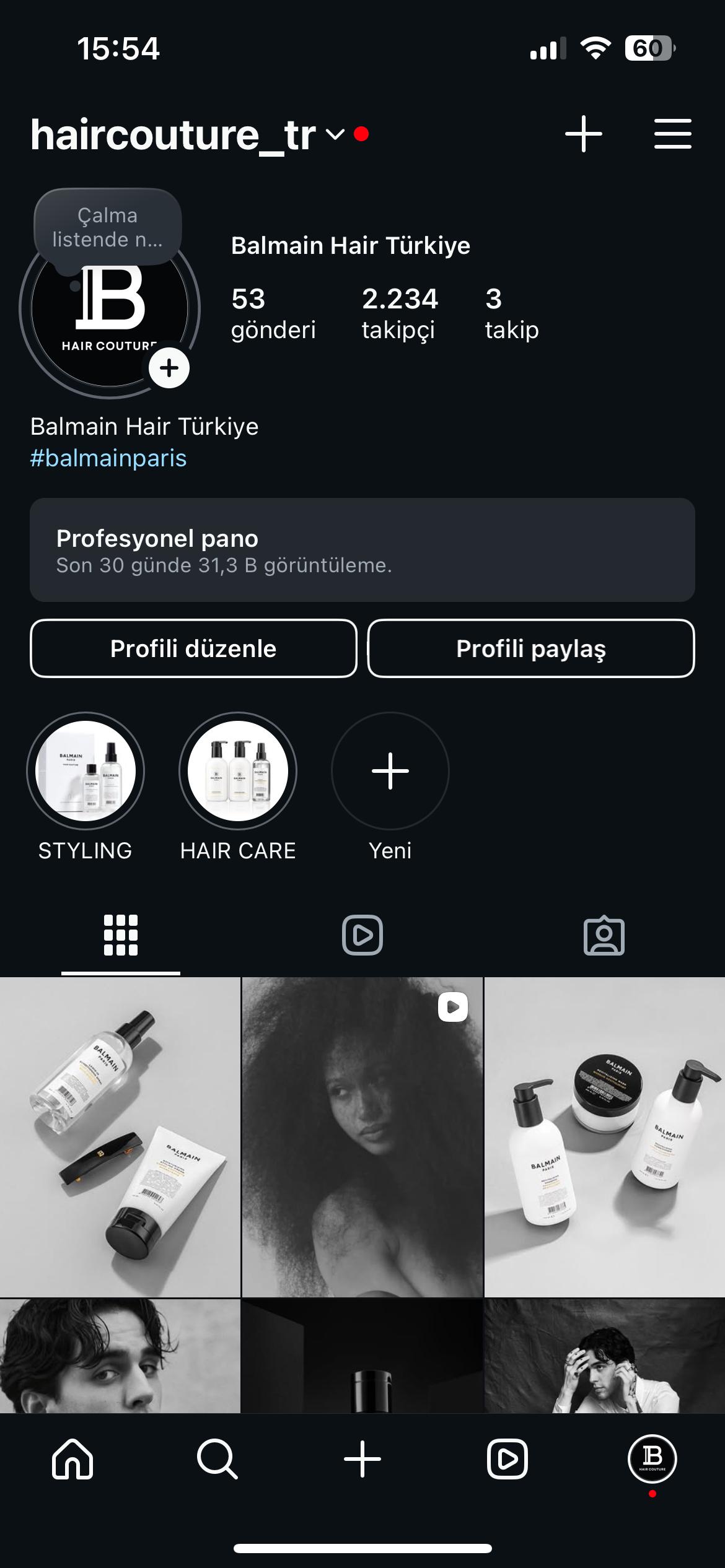Click the Profili paylaş button
Screen dimensions: 725x1568
pos(532,648)
